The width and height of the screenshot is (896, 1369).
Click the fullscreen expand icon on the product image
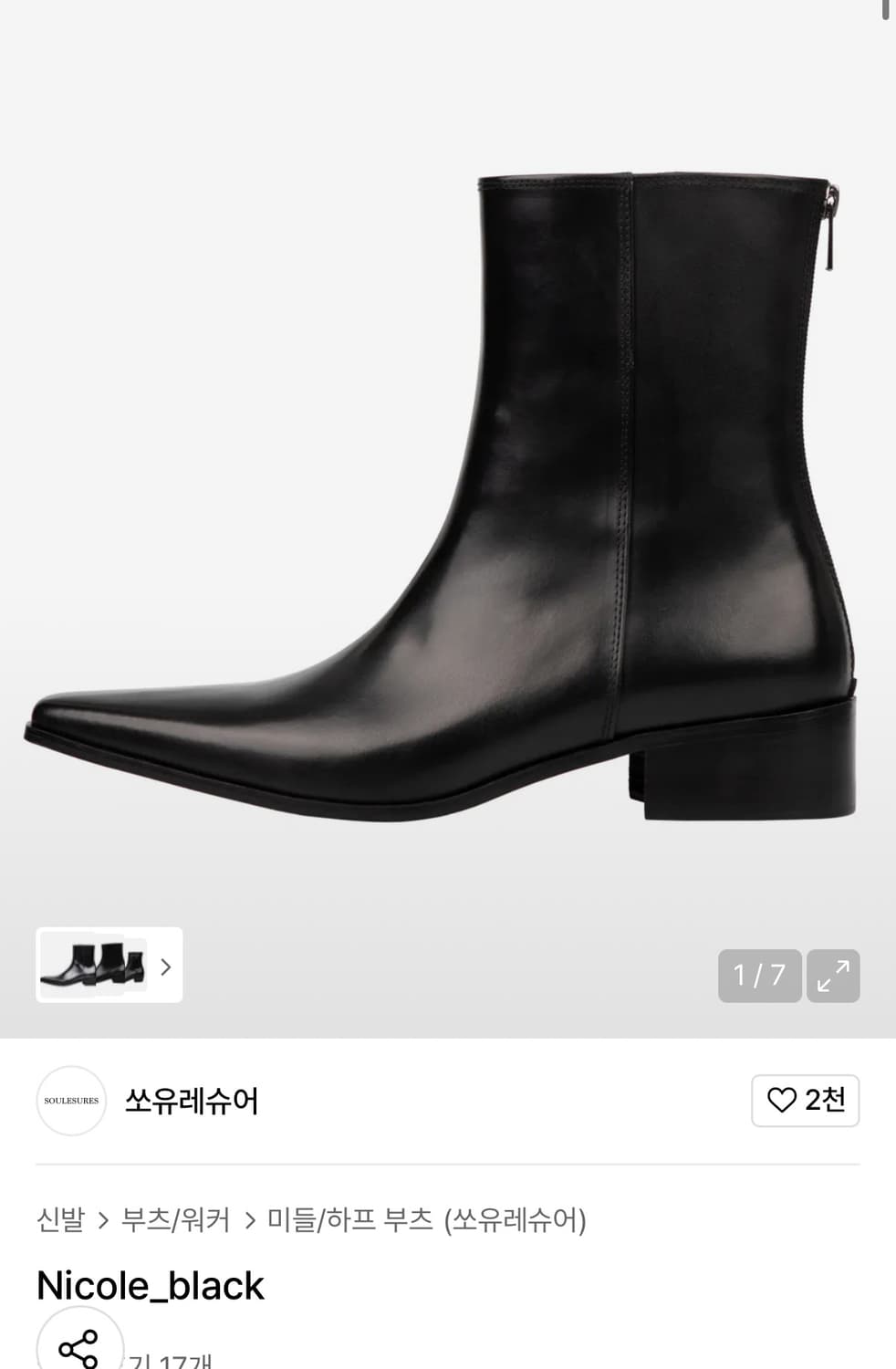[832, 976]
